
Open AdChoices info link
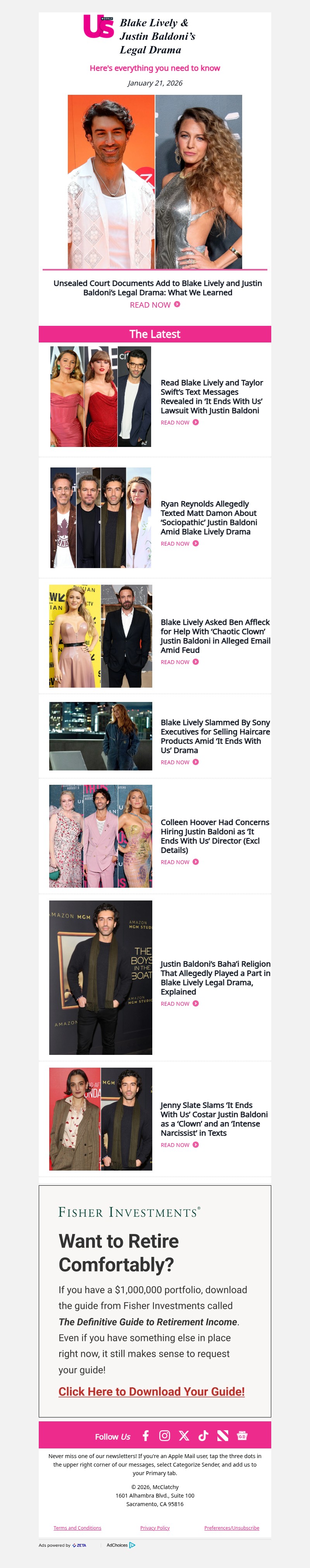[121, 1545]
